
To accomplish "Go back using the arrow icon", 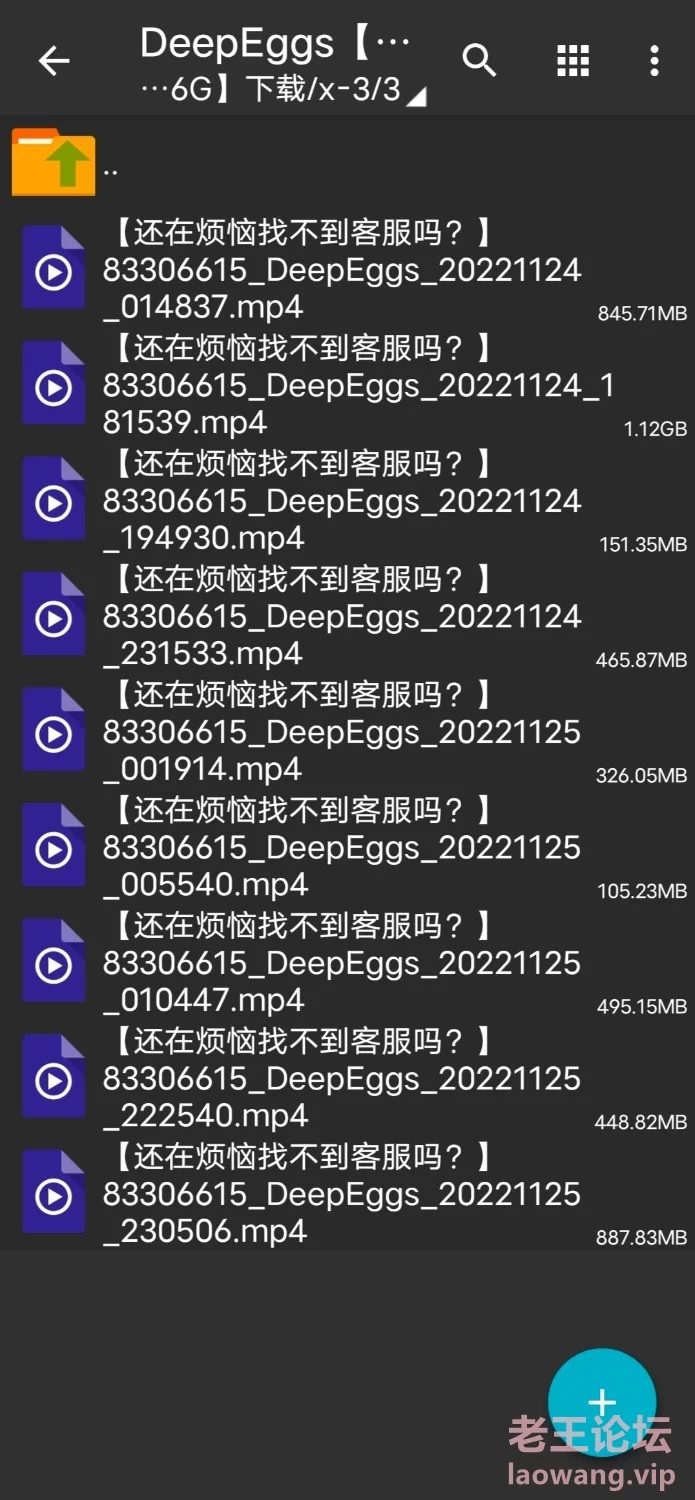I will pyautogui.click(x=54, y=61).
